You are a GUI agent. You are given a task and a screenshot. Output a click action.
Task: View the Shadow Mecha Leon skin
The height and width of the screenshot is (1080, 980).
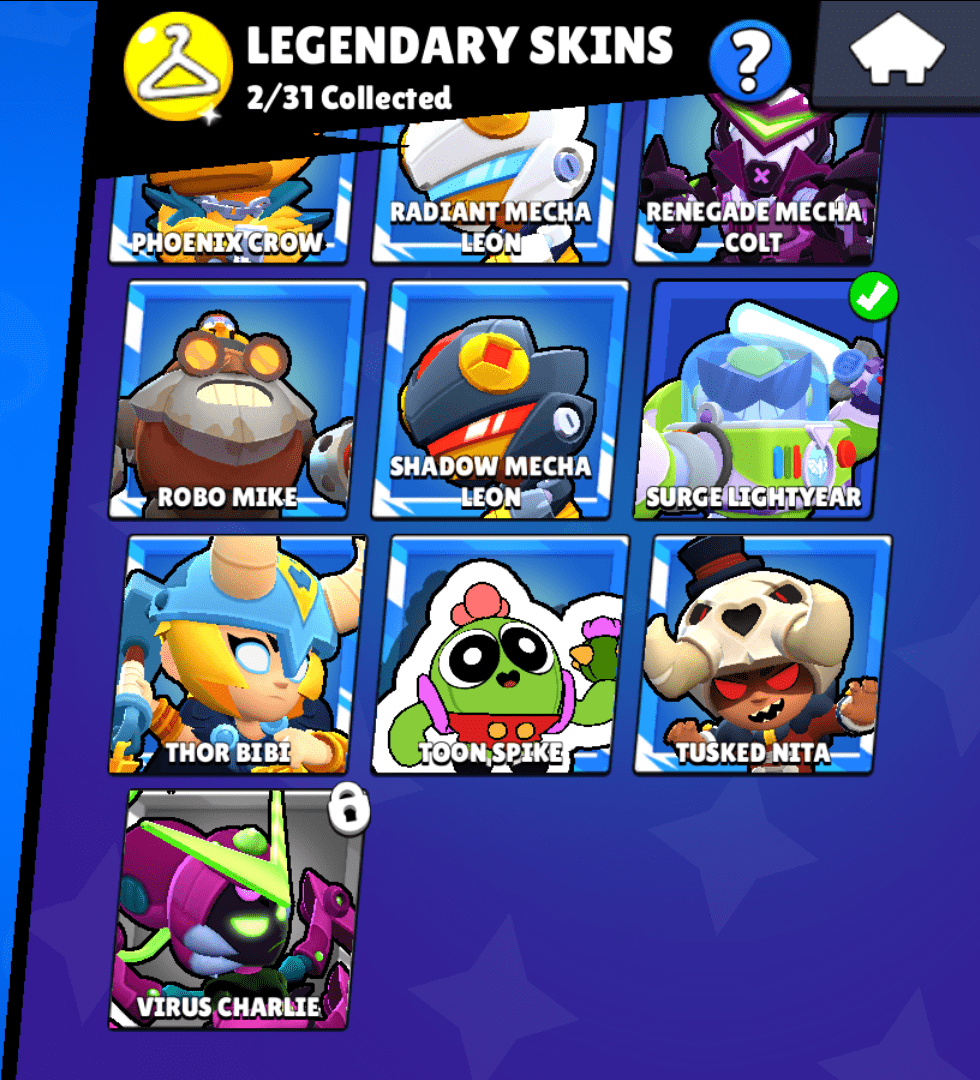coord(500,400)
